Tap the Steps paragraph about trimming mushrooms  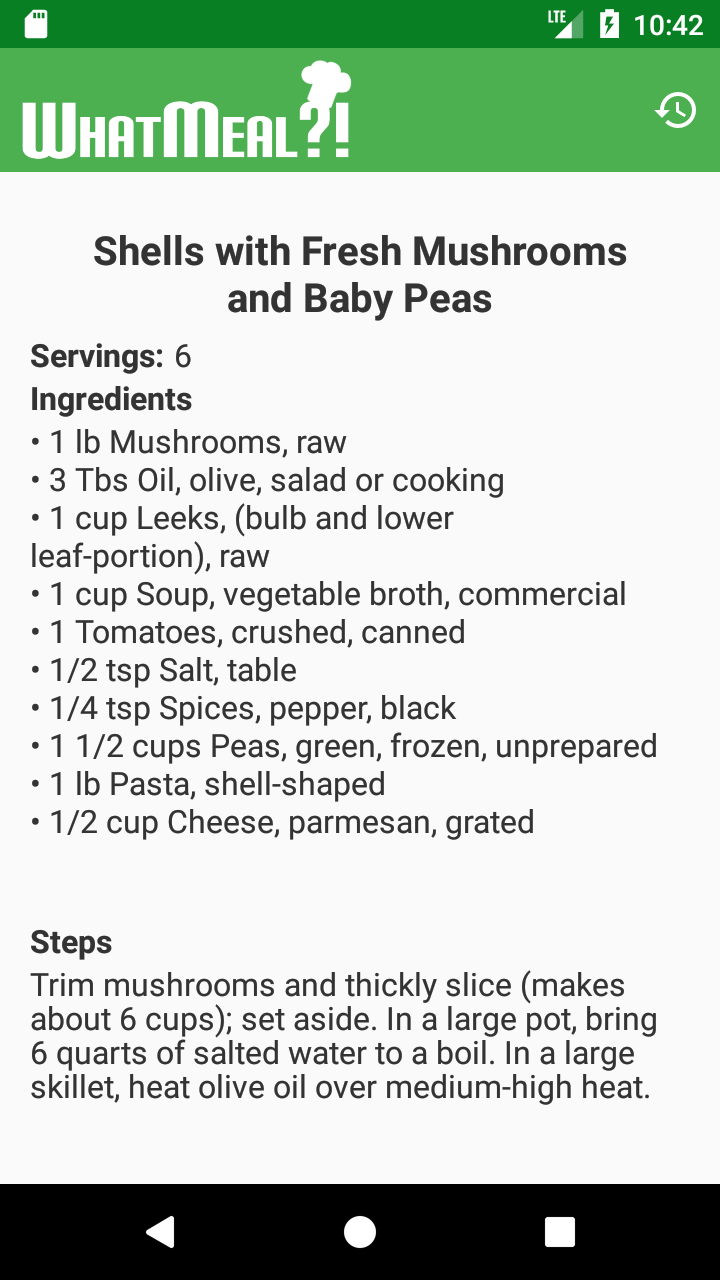click(345, 1035)
